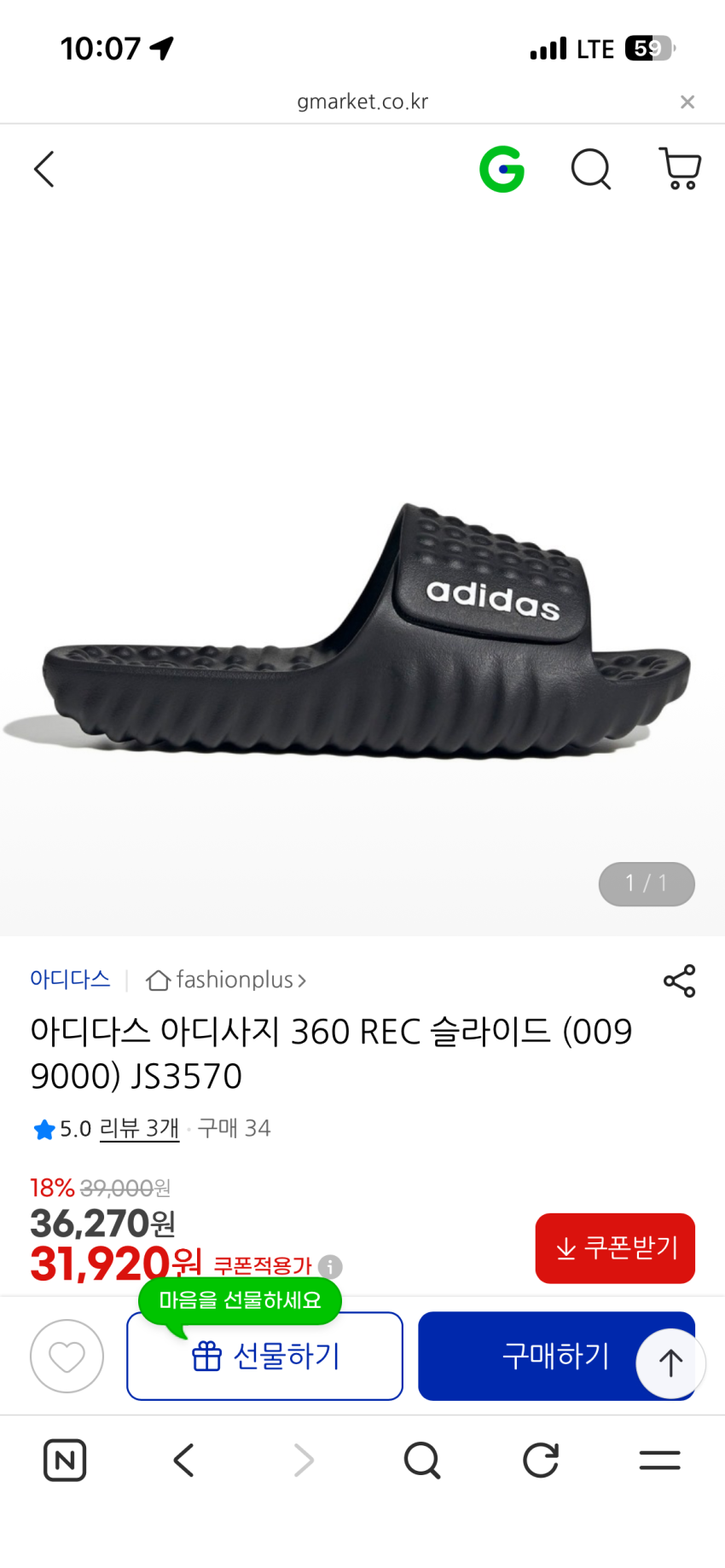Open the 리뷰 3개 reviews link

pos(139,1129)
